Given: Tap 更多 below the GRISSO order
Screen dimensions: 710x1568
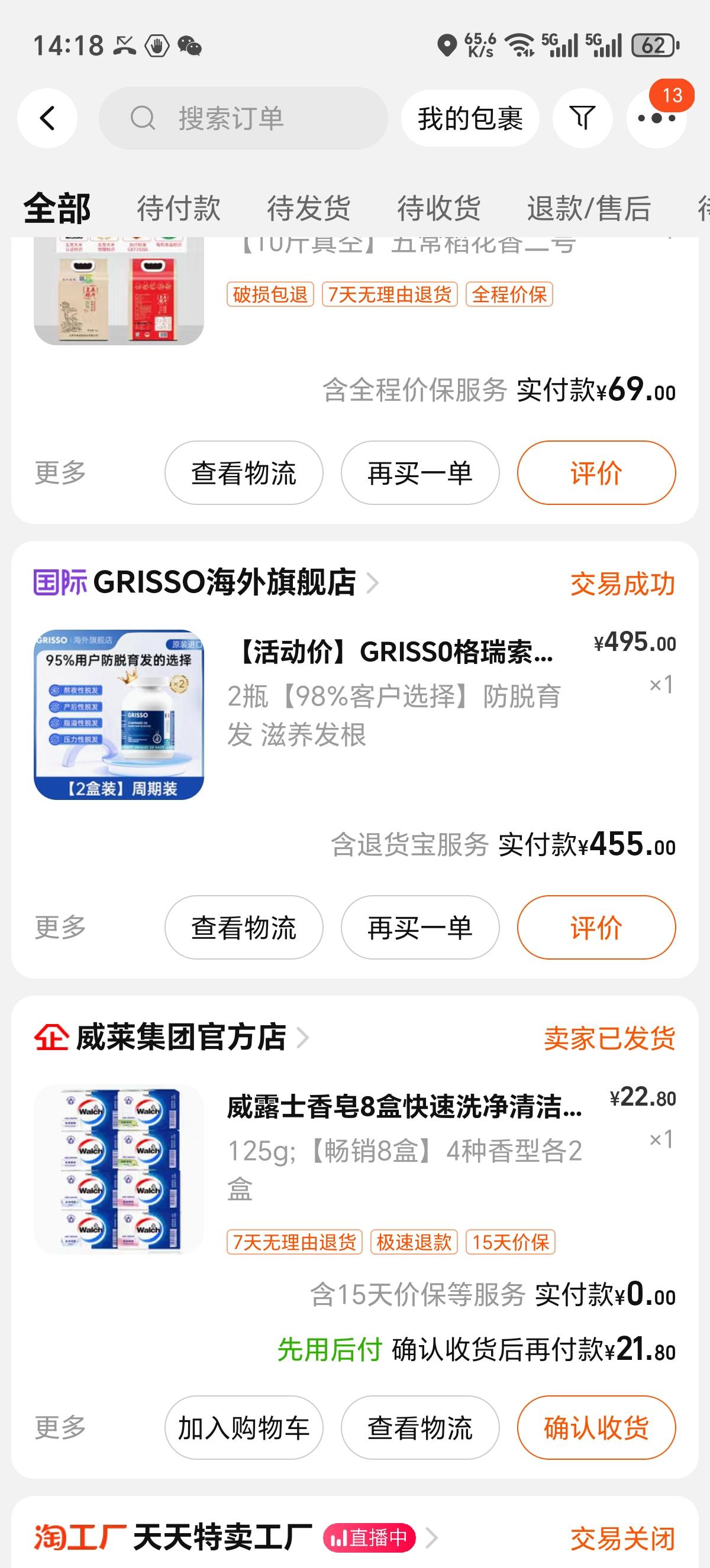Looking at the screenshot, I should pyautogui.click(x=61, y=926).
